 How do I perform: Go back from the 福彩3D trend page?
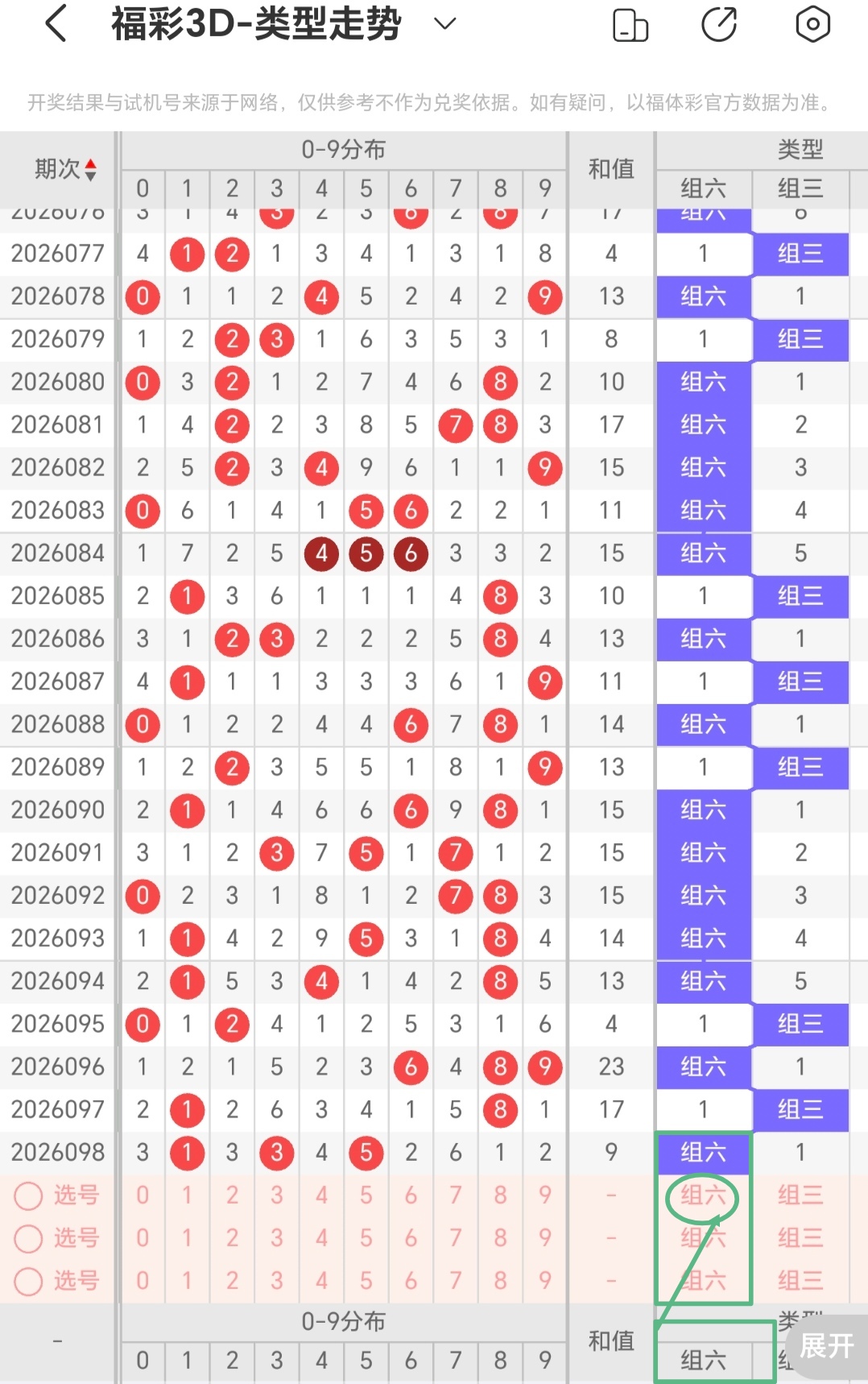(56, 23)
